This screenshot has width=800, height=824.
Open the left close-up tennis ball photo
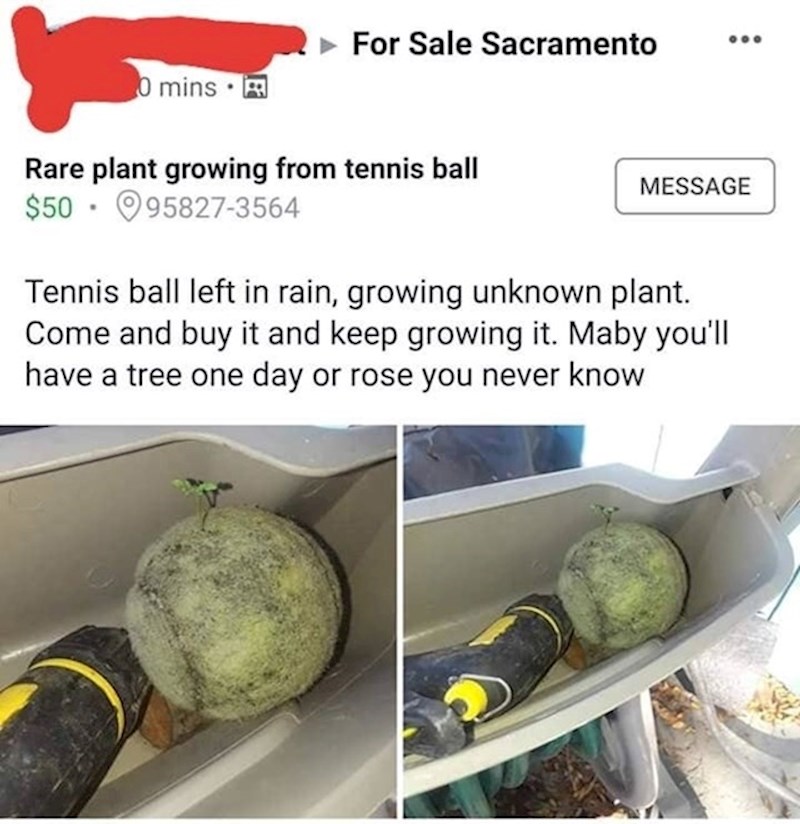pyautogui.click(x=198, y=620)
